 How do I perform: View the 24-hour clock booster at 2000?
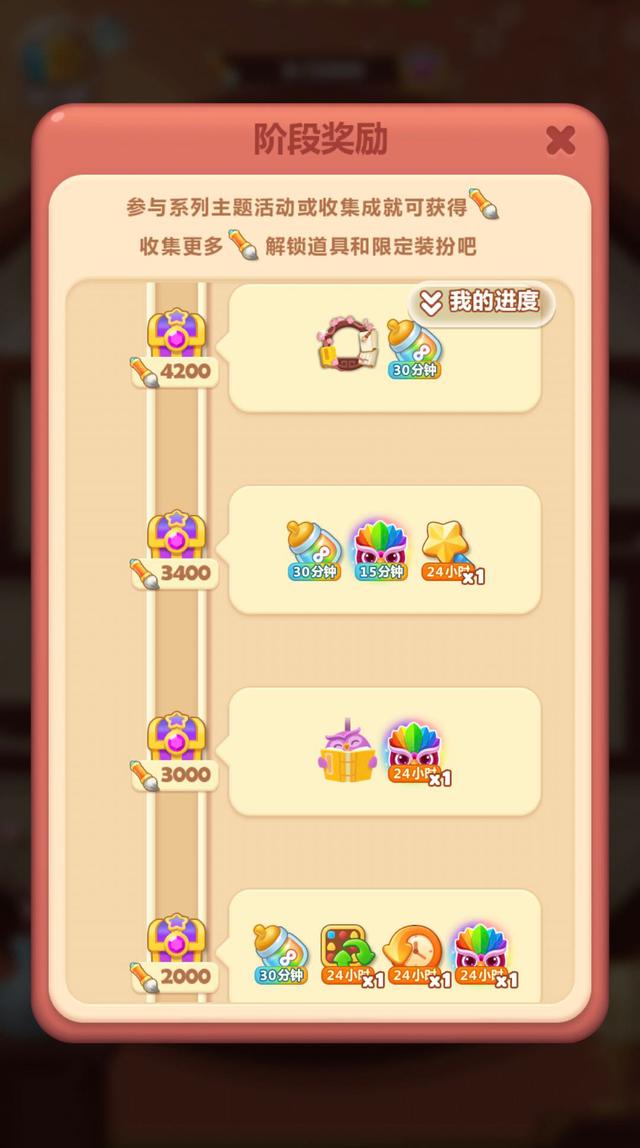coord(413,951)
